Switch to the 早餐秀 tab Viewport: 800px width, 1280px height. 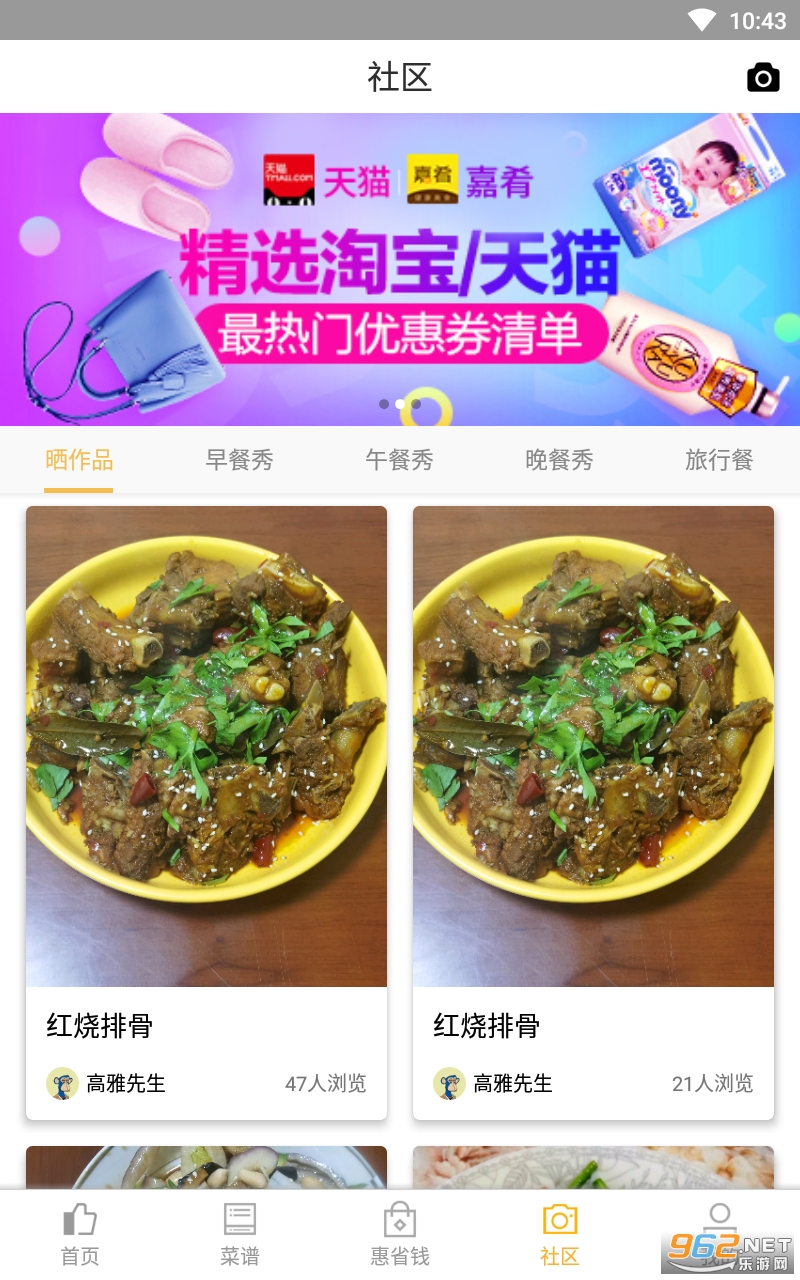coord(239,460)
